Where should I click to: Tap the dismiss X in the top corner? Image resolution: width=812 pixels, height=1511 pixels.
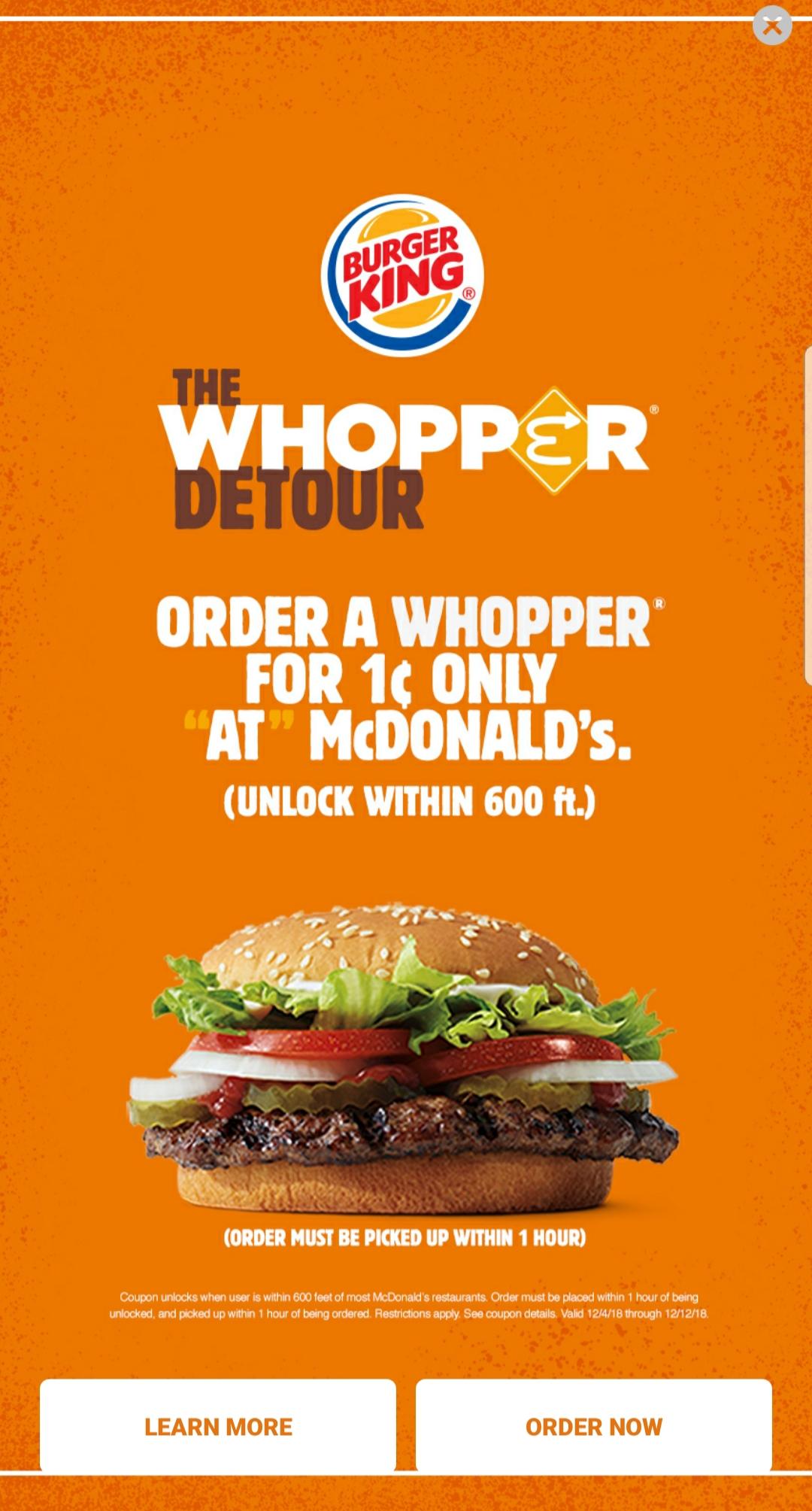[x=771, y=26]
